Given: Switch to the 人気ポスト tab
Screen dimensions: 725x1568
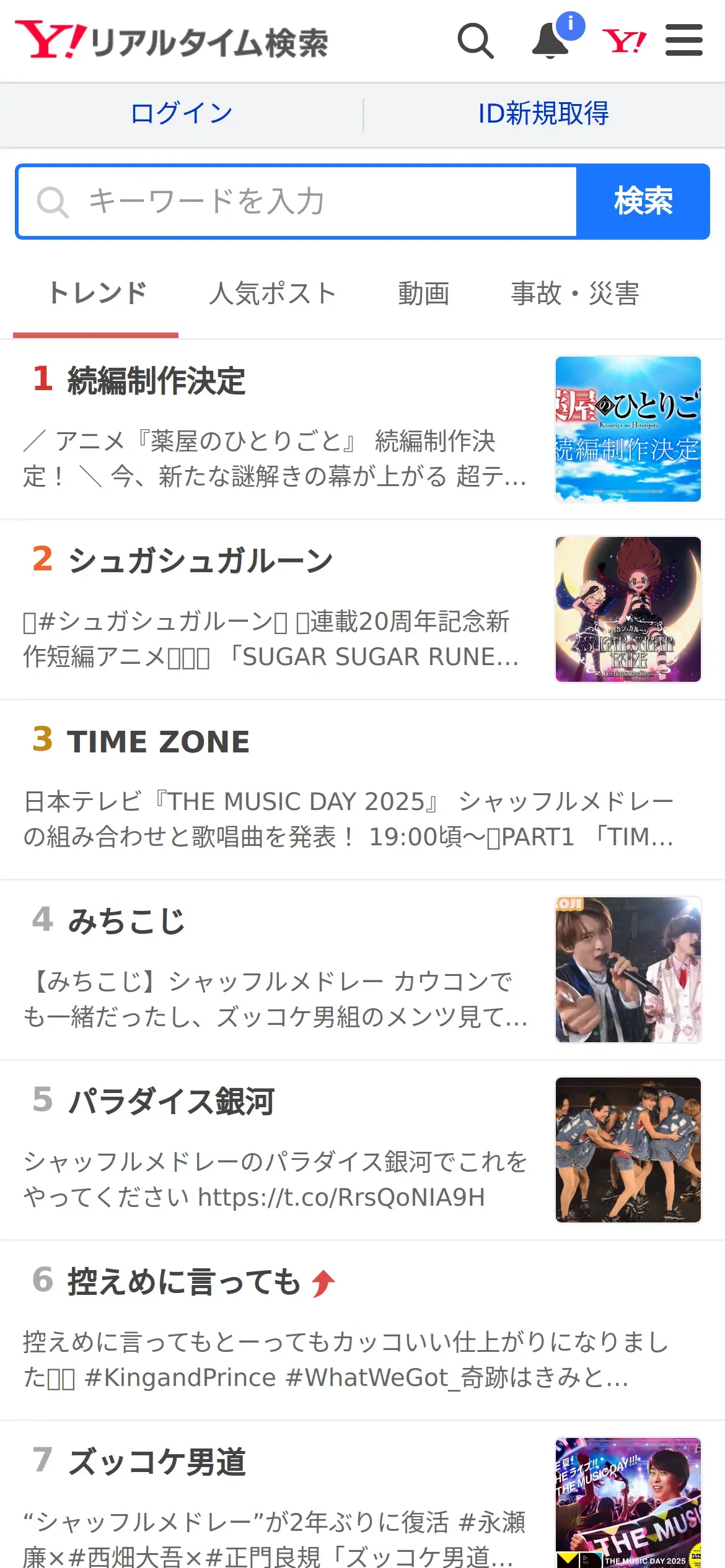Looking at the screenshot, I should [273, 294].
